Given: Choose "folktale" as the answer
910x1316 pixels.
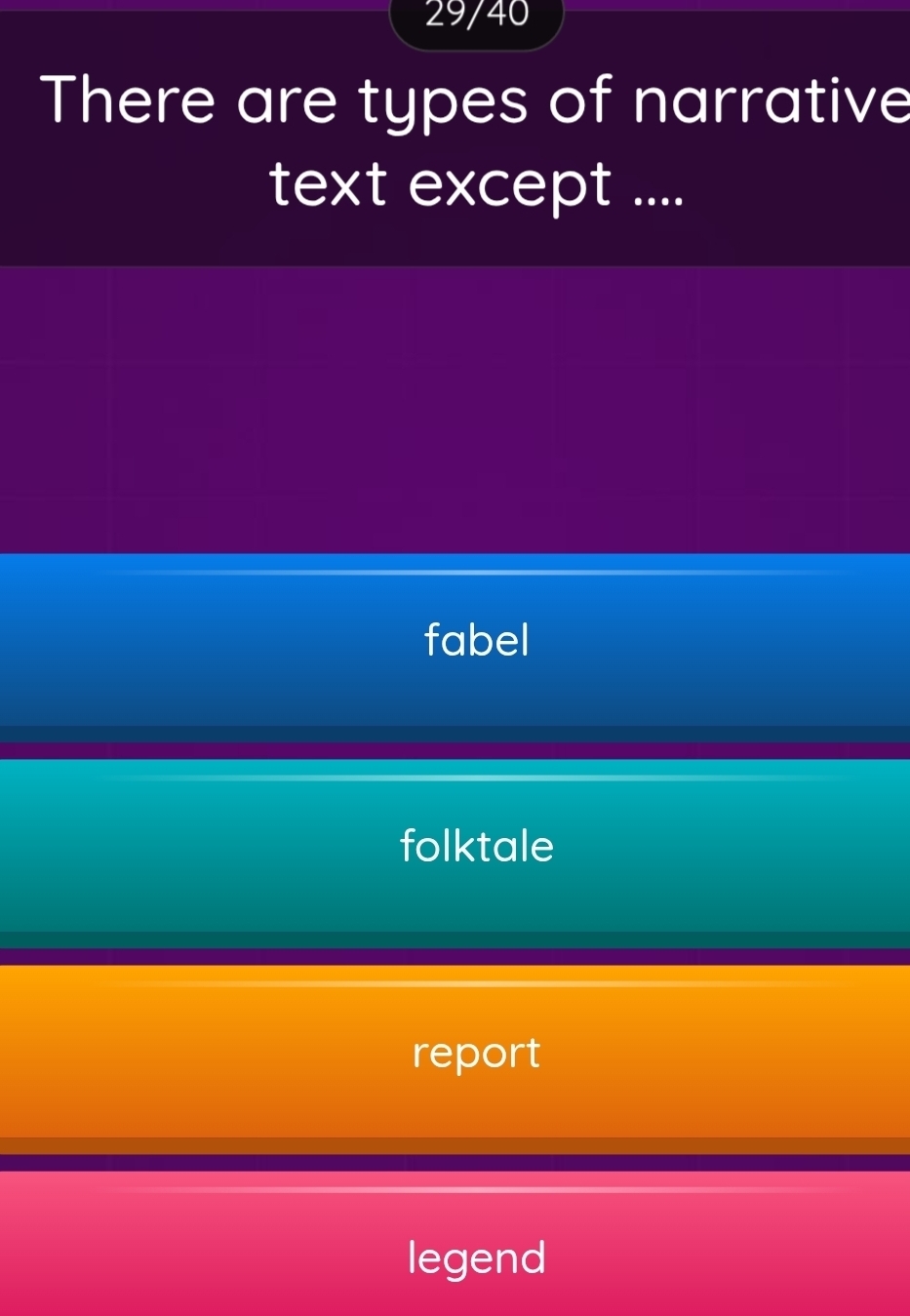Looking at the screenshot, I should coord(476,847).
